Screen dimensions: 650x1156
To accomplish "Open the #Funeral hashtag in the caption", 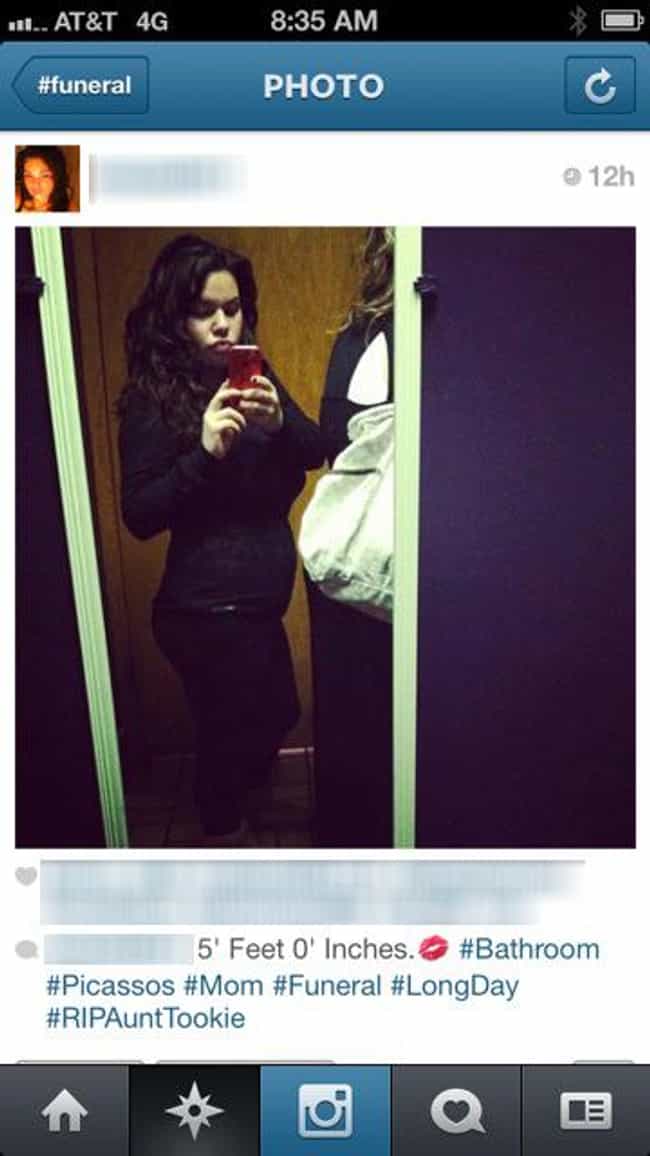I will [327, 985].
